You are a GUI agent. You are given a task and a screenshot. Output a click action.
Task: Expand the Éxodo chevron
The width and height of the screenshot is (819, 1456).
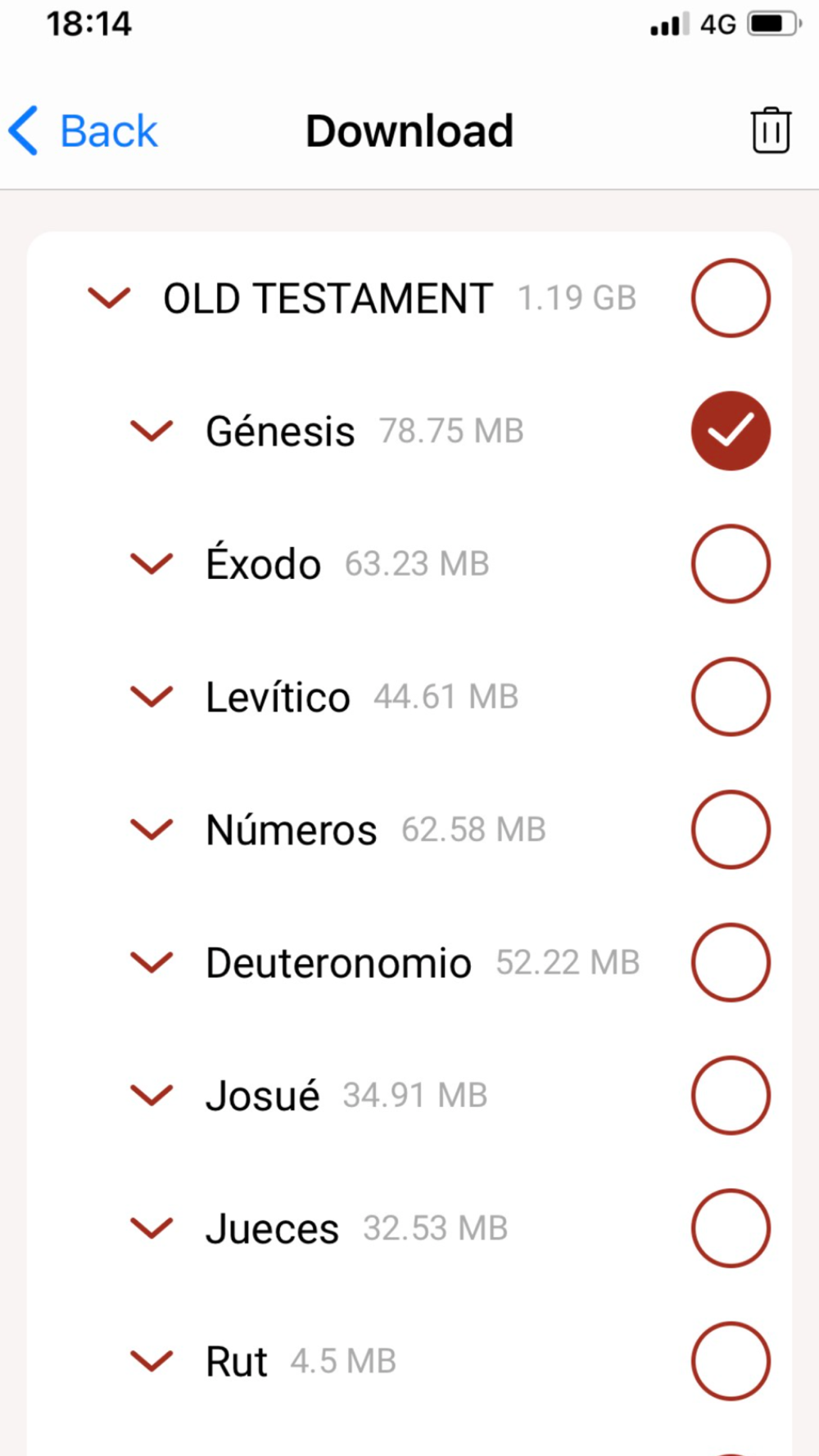click(x=152, y=563)
